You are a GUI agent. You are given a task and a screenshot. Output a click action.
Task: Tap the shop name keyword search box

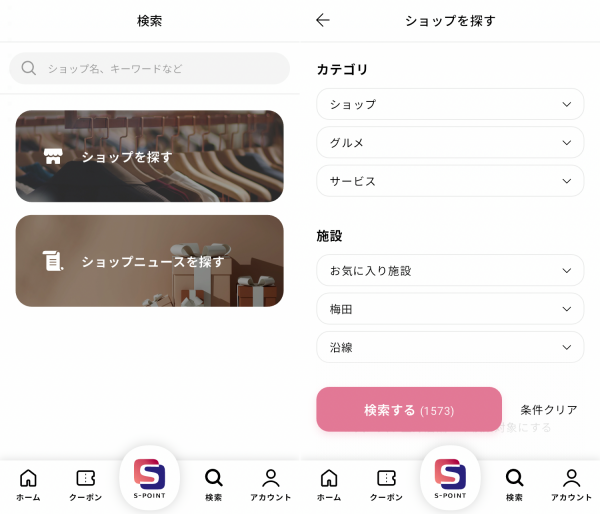tap(150, 68)
